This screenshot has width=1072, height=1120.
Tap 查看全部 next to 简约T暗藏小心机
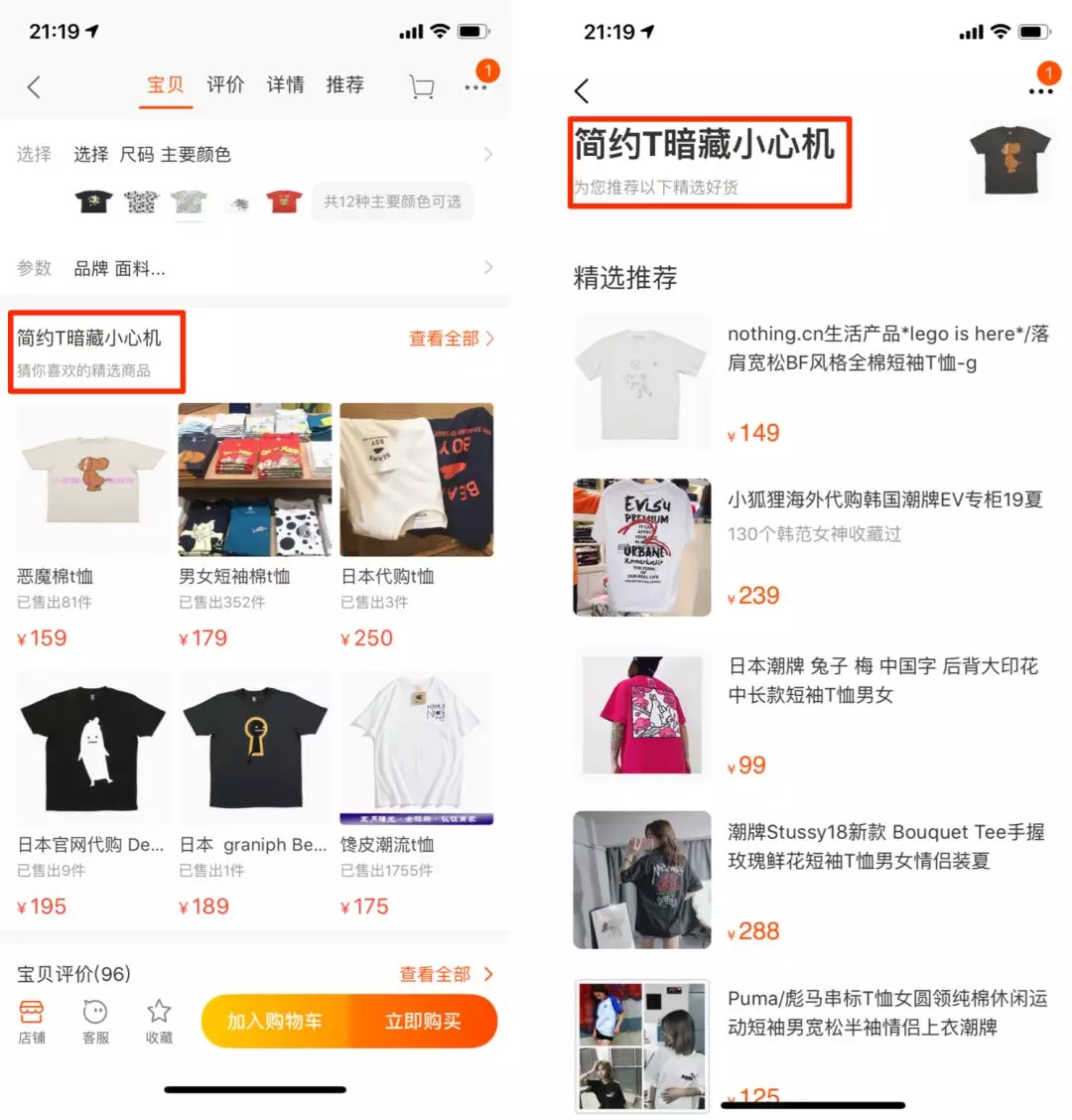point(451,339)
